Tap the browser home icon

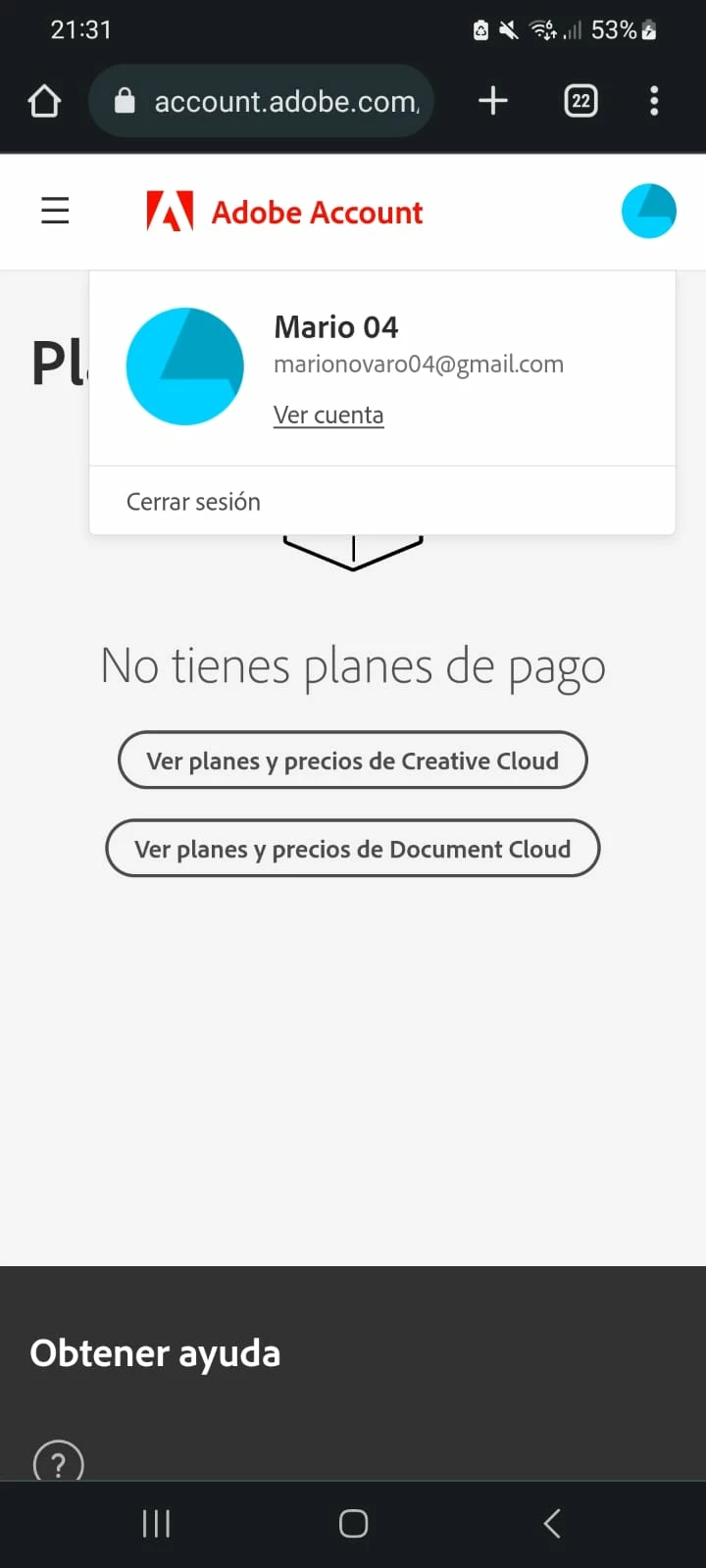tap(44, 101)
